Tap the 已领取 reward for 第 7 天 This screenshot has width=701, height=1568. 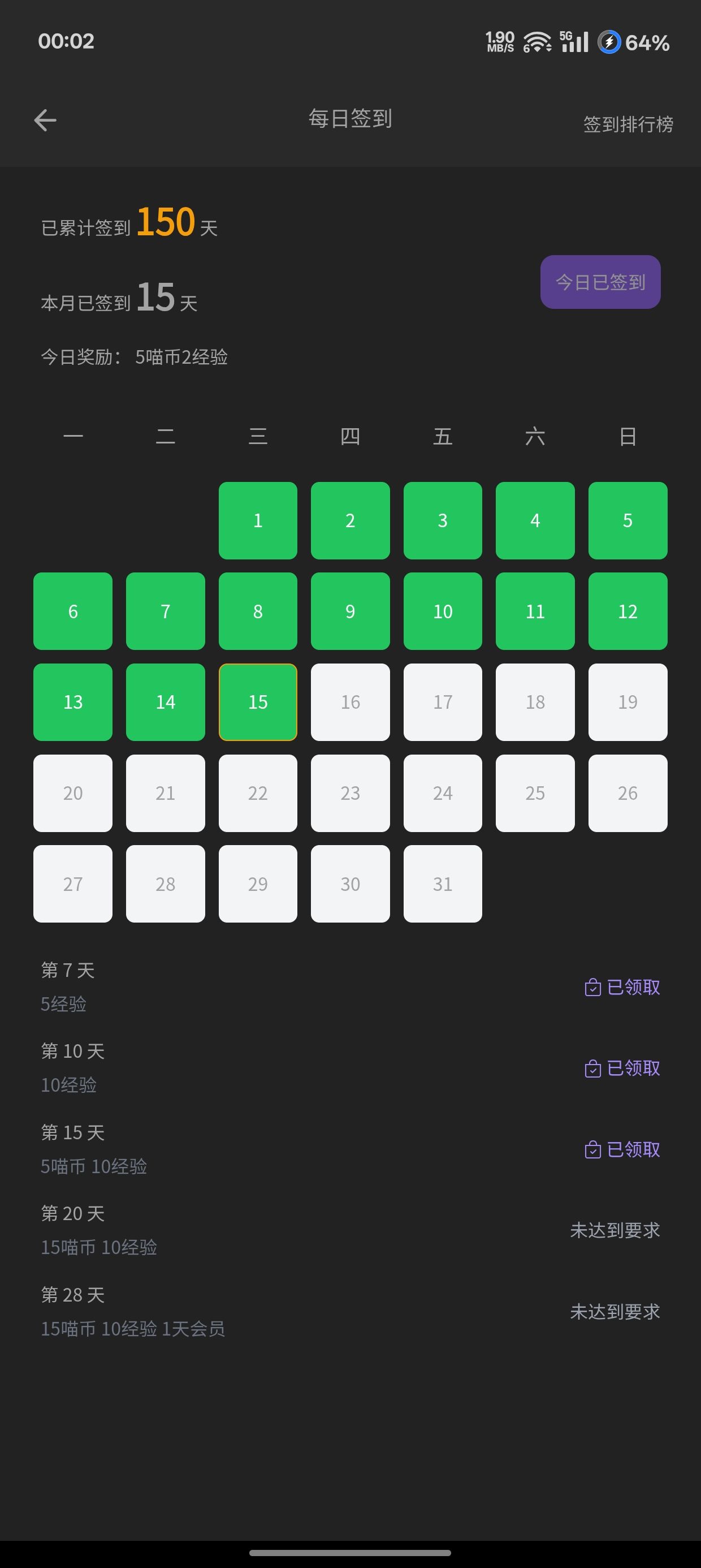point(622,987)
